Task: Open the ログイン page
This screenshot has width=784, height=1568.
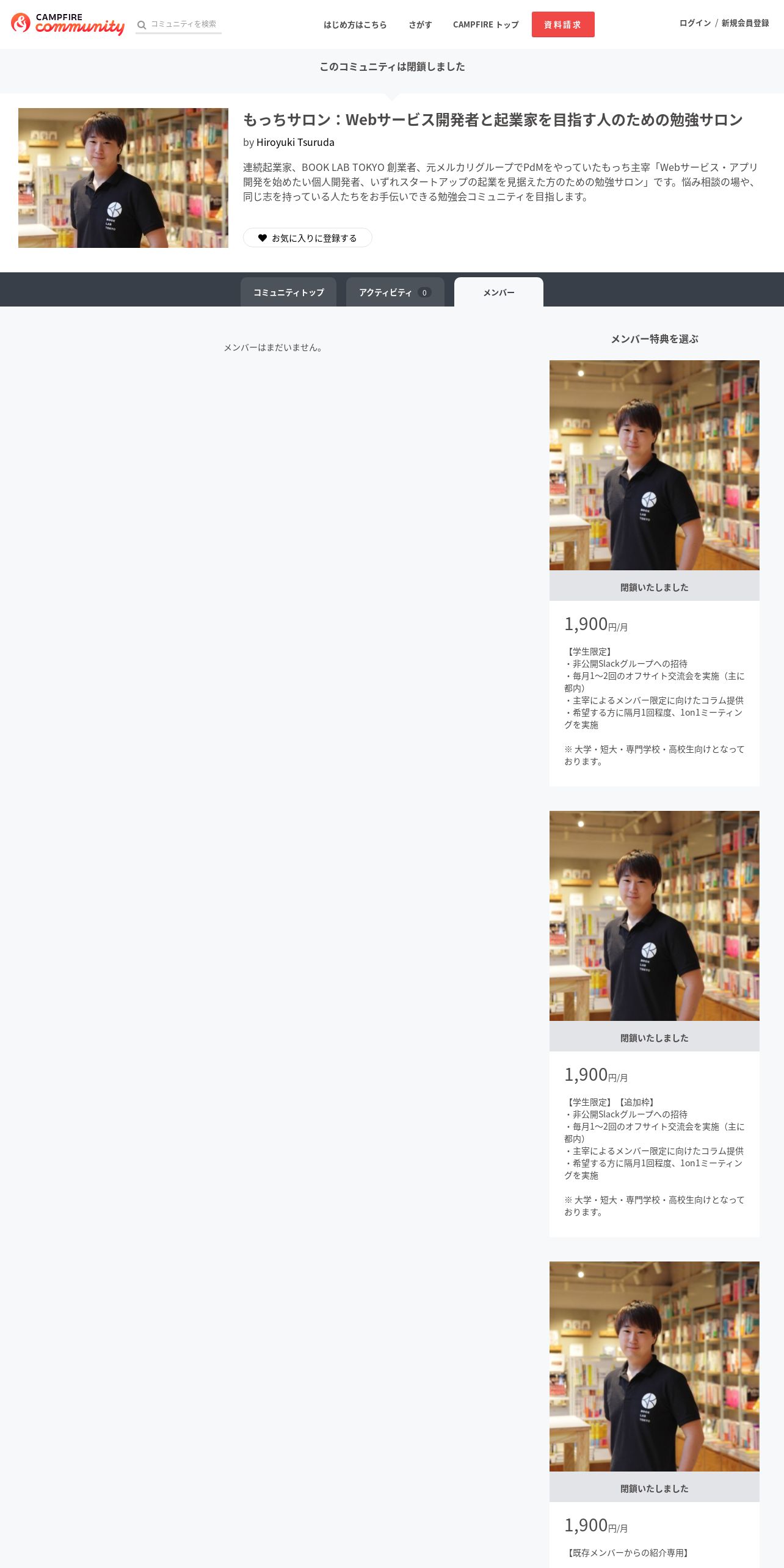Action: click(695, 23)
